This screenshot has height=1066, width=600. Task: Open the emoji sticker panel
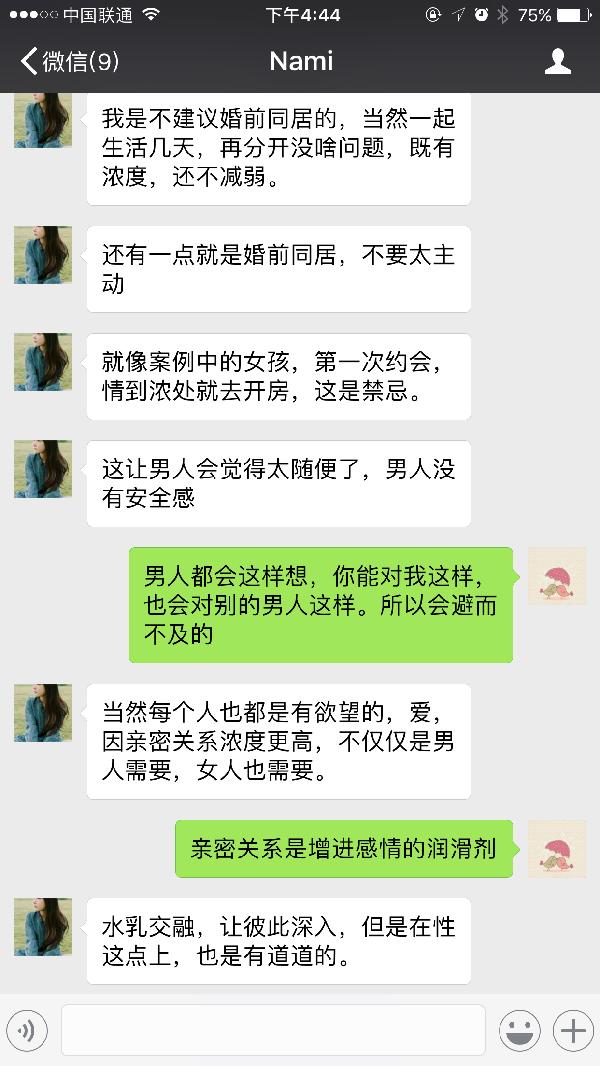(520, 1030)
